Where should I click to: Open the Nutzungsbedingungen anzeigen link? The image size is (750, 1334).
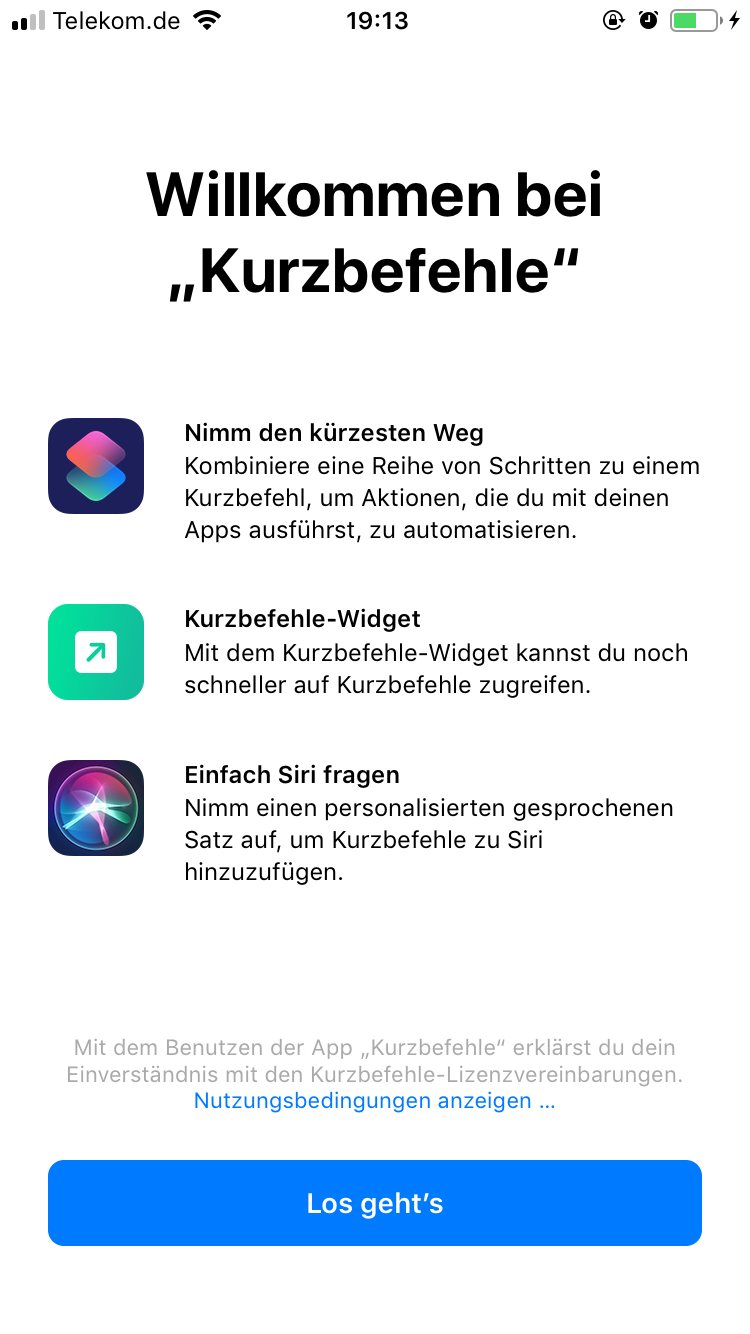point(374,1101)
